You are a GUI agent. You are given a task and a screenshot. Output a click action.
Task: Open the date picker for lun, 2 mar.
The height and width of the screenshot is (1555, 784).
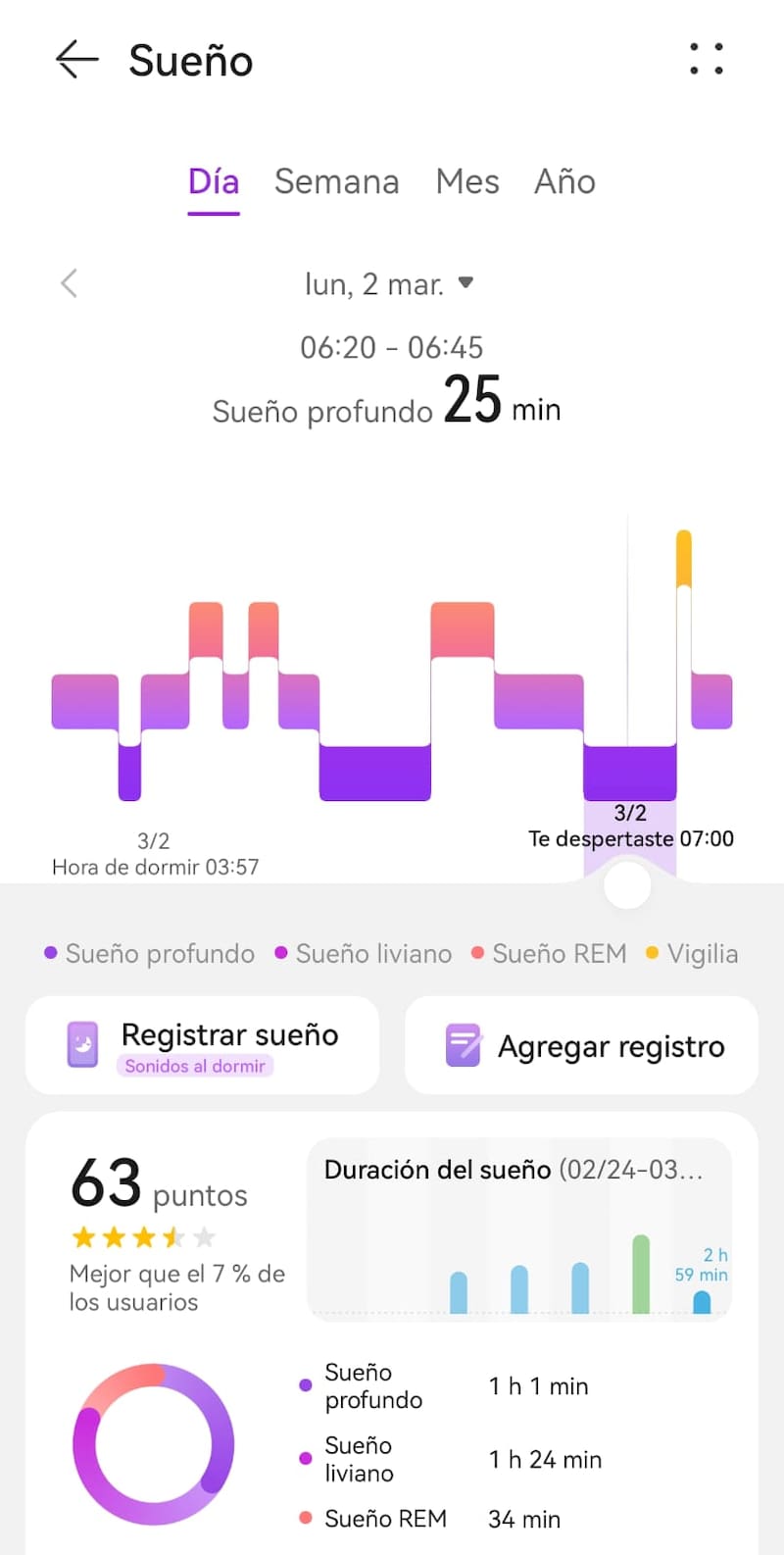(388, 284)
